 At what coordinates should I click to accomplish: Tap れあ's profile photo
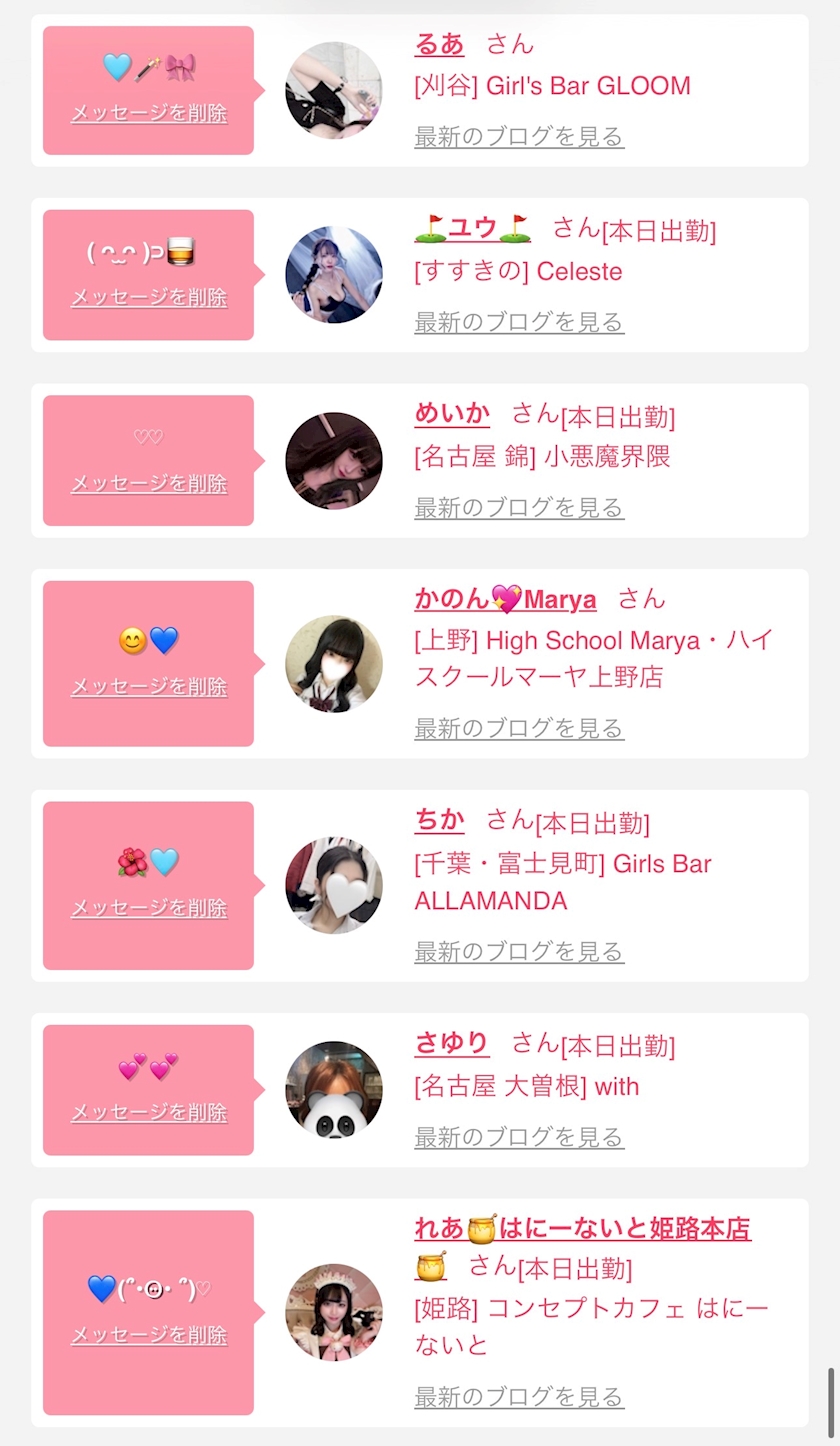tap(334, 1312)
